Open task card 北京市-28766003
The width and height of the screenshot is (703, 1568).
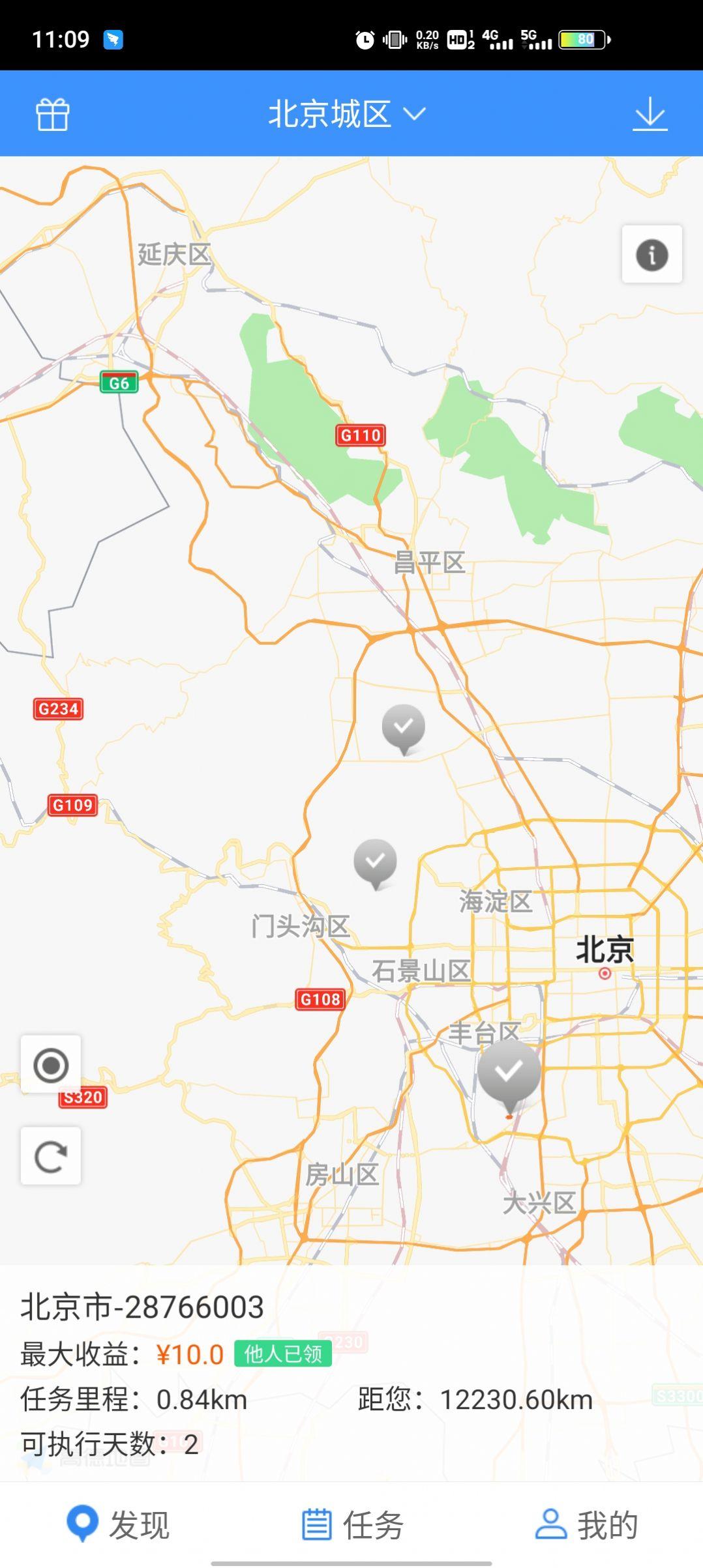(x=351, y=1374)
